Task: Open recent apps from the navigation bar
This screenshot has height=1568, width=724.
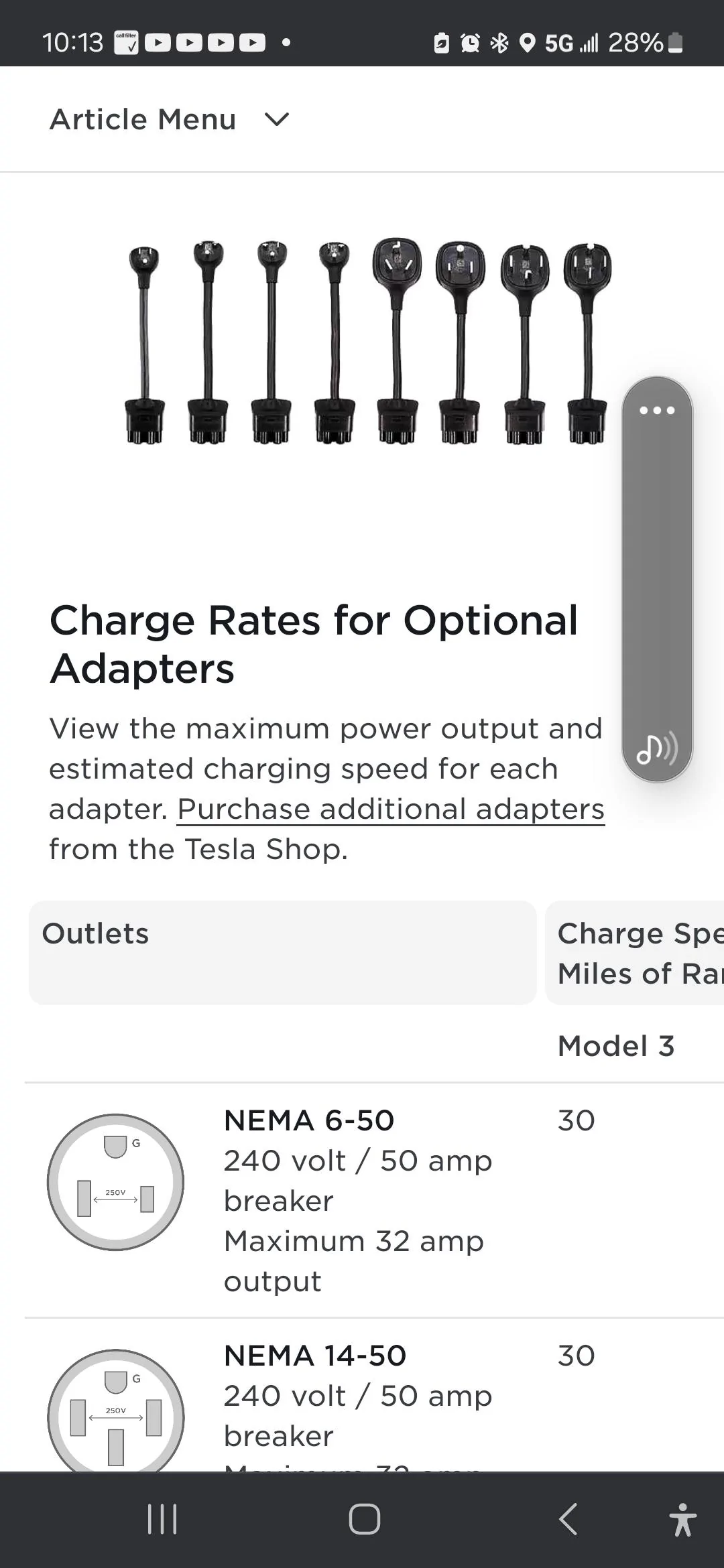Action: point(162,1519)
